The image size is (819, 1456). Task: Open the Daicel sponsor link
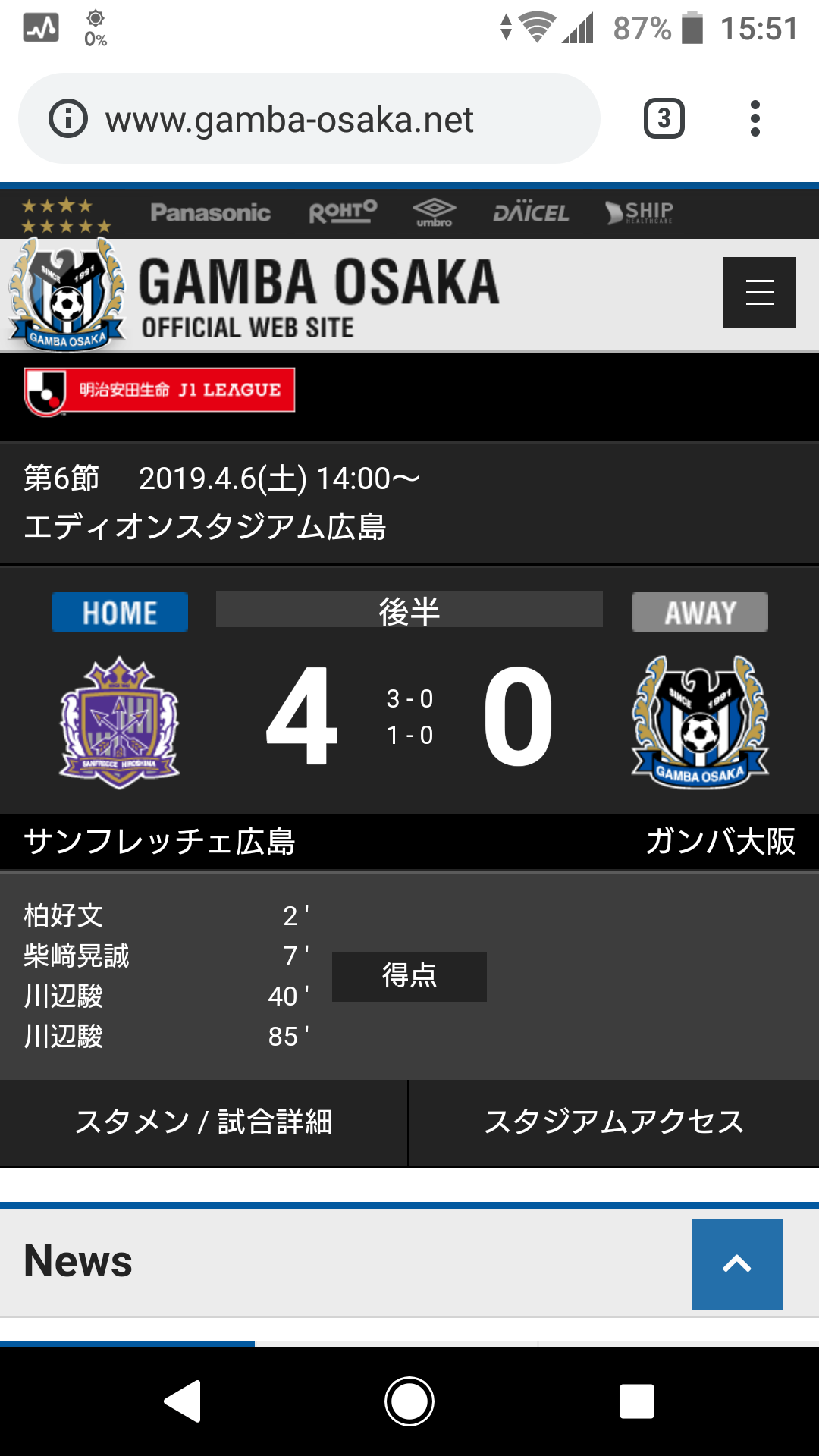click(531, 213)
